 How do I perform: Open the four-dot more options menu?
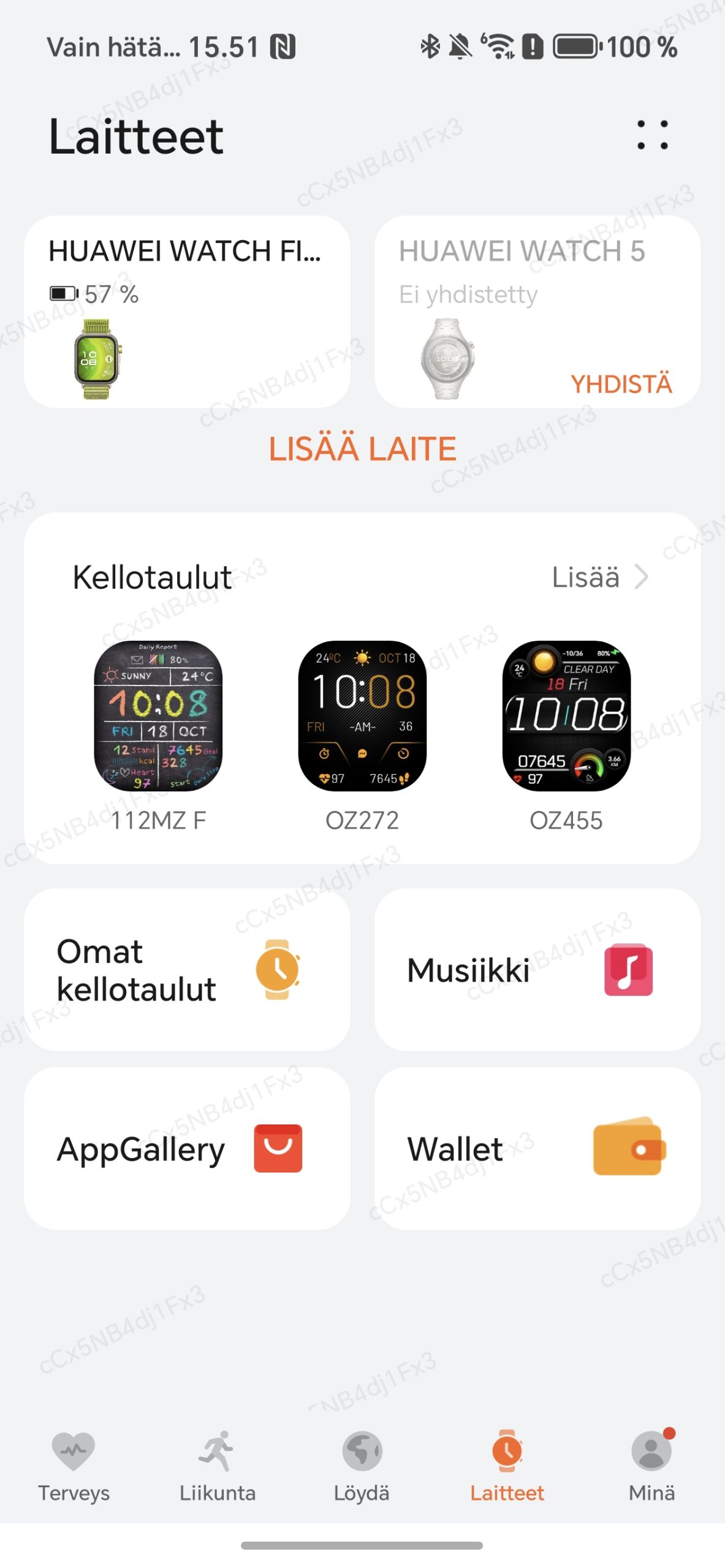(x=652, y=135)
